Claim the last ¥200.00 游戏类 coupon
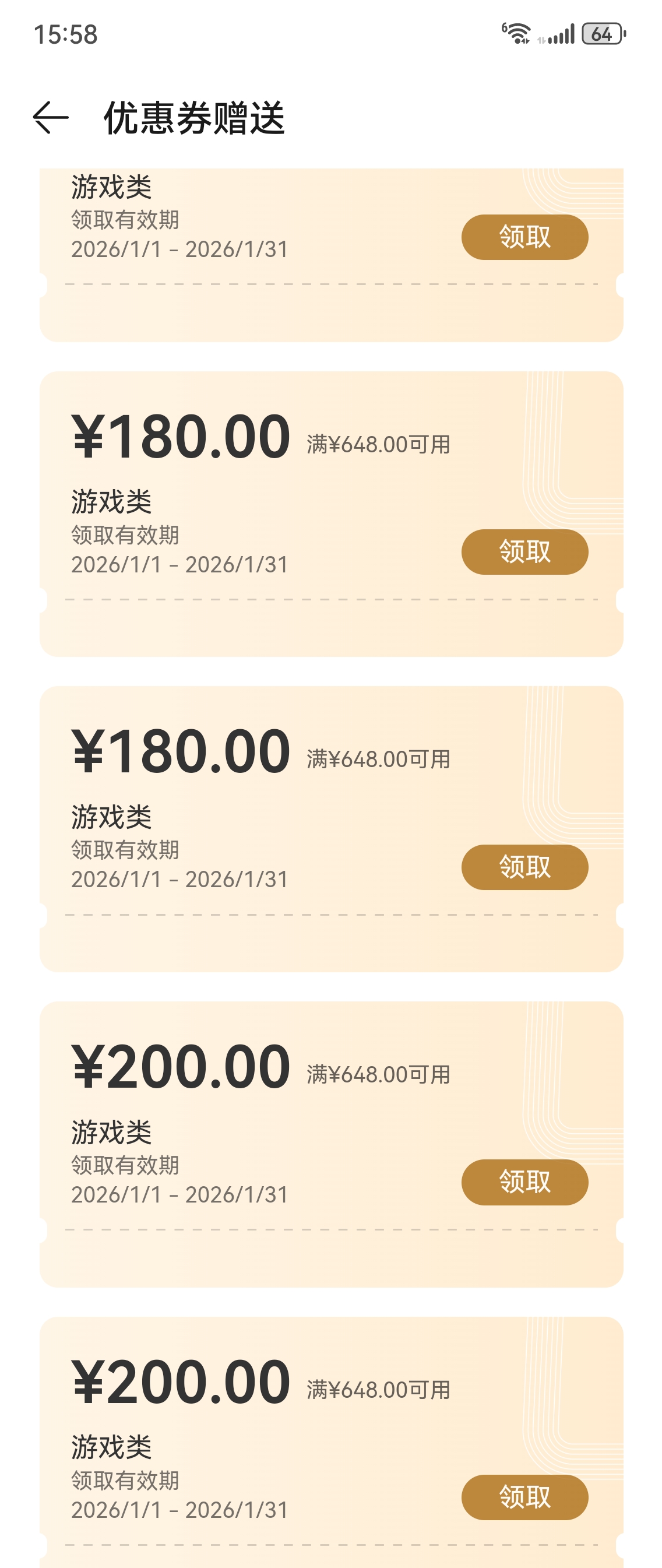 (x=524, y=1497)
